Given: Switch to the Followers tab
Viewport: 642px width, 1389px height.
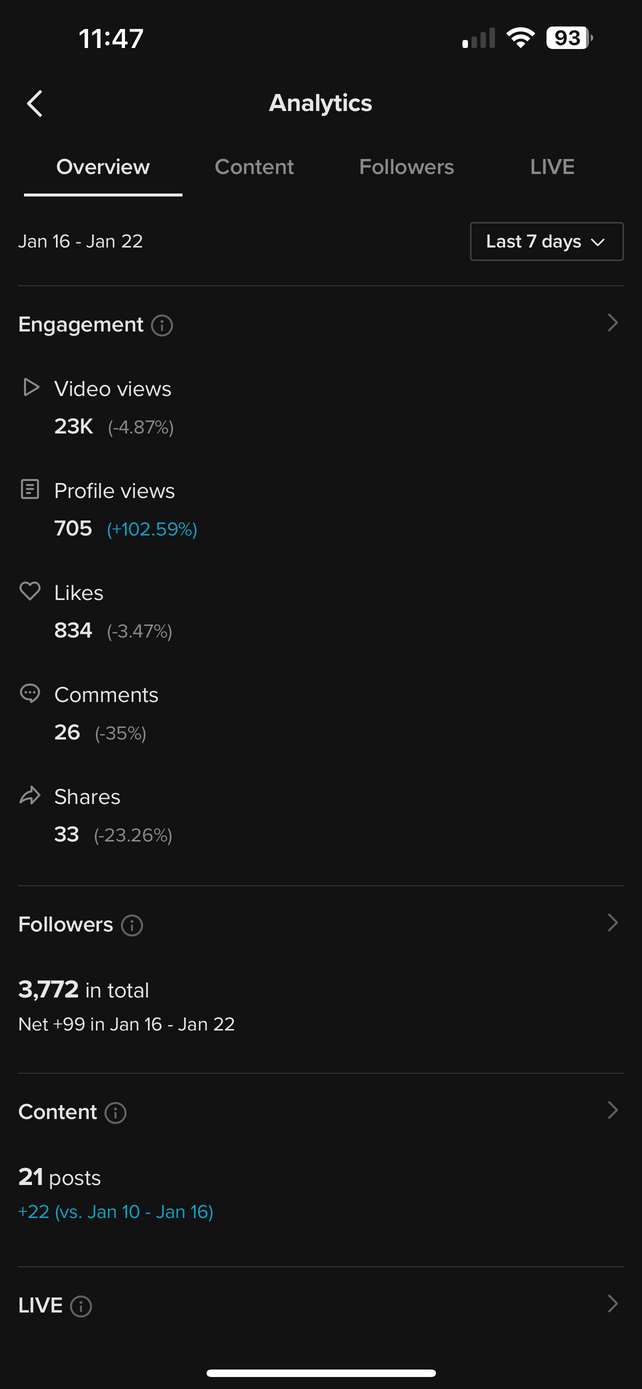Looking at the screenshot, I should [406, 167].
